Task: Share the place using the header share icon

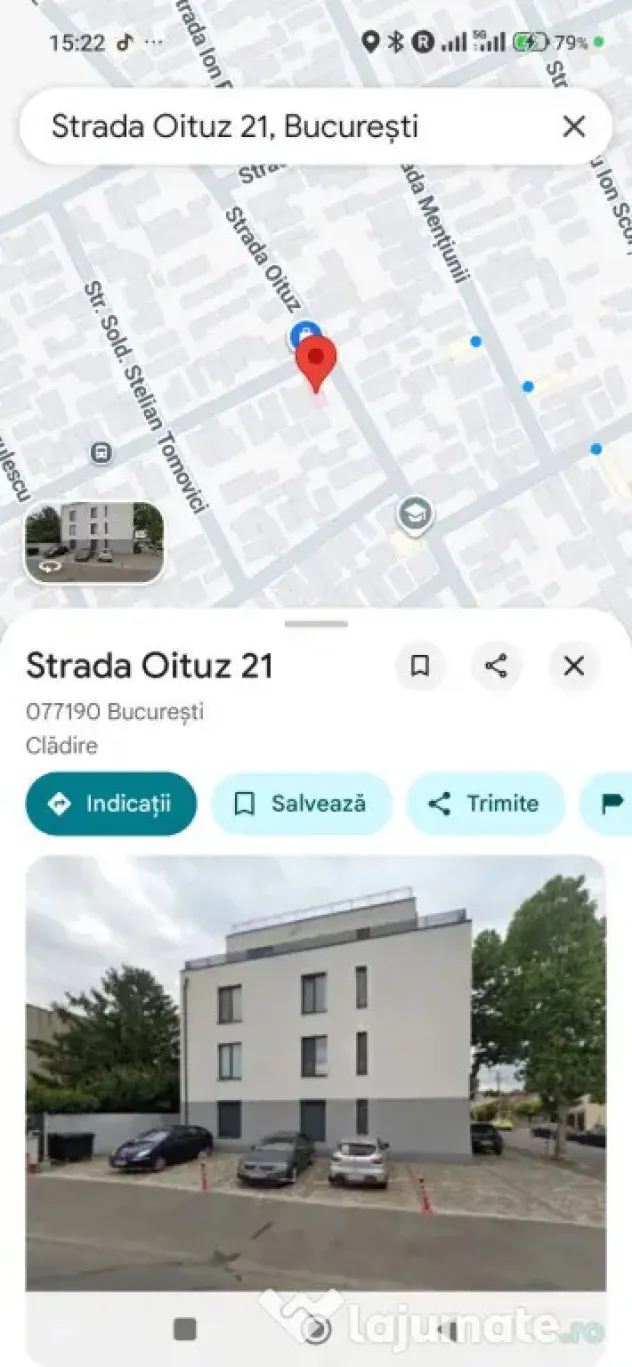Action: coord(496,666)
